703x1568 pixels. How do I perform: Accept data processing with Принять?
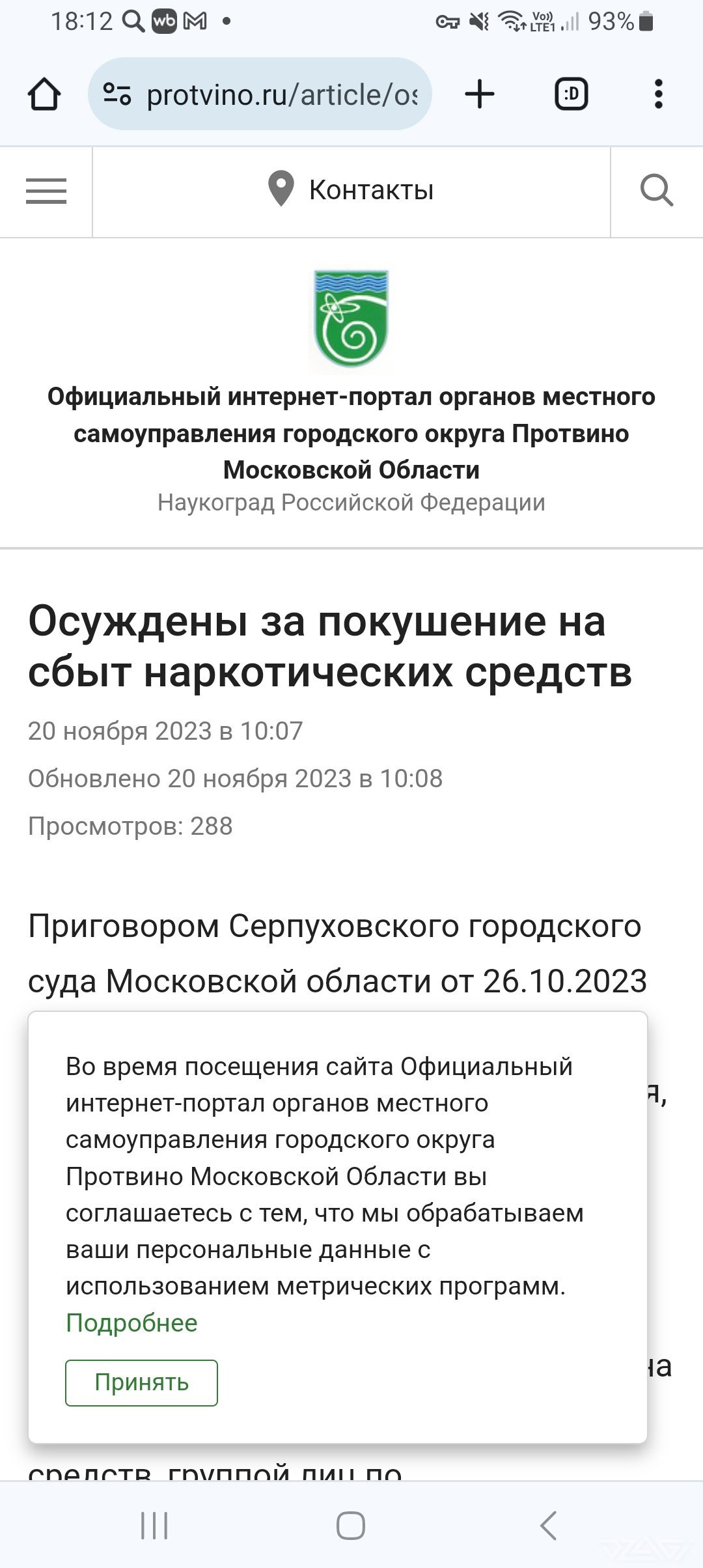pyautogui.click(x=141, y=1382)
